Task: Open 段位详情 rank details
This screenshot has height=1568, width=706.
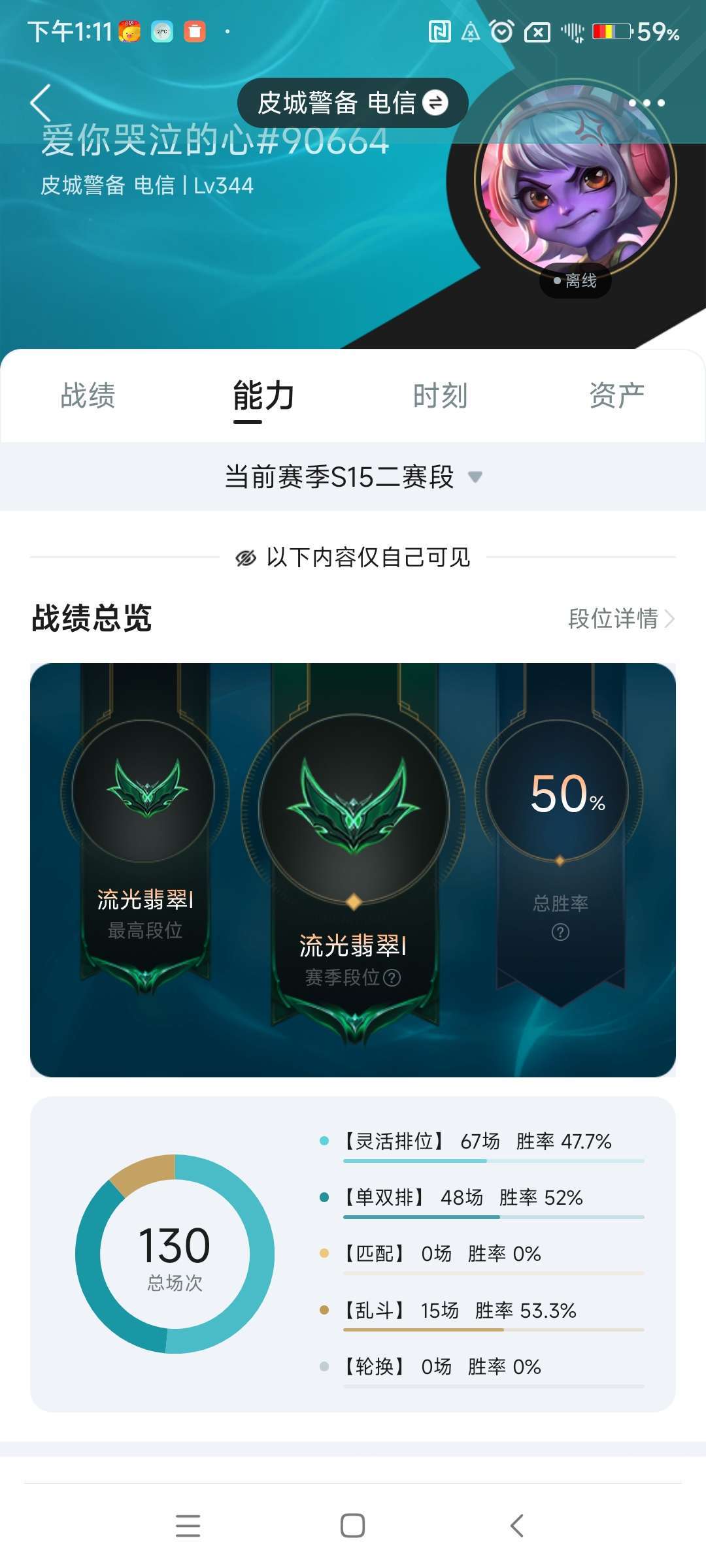Action: pos(621,618)
